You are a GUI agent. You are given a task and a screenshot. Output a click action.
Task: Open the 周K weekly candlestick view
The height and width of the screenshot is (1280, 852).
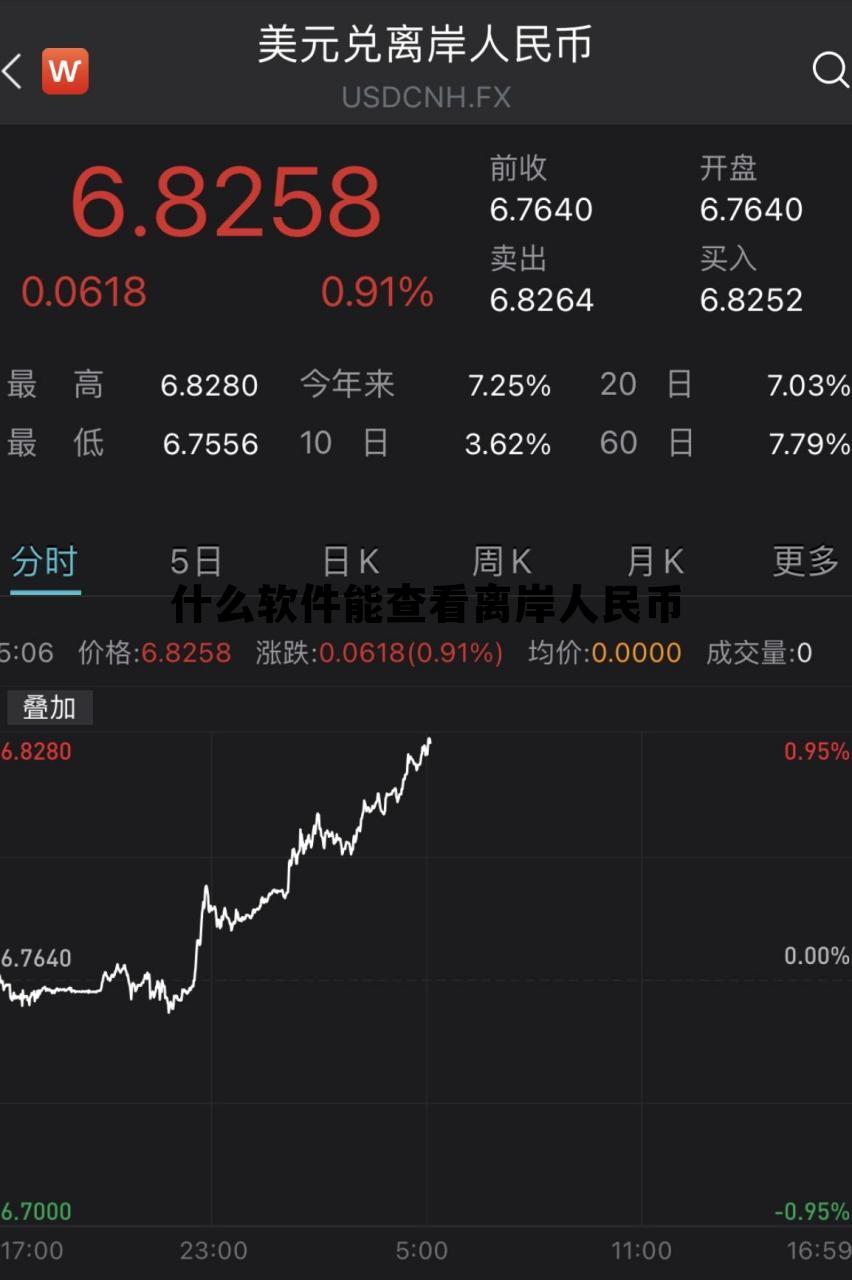498,561
